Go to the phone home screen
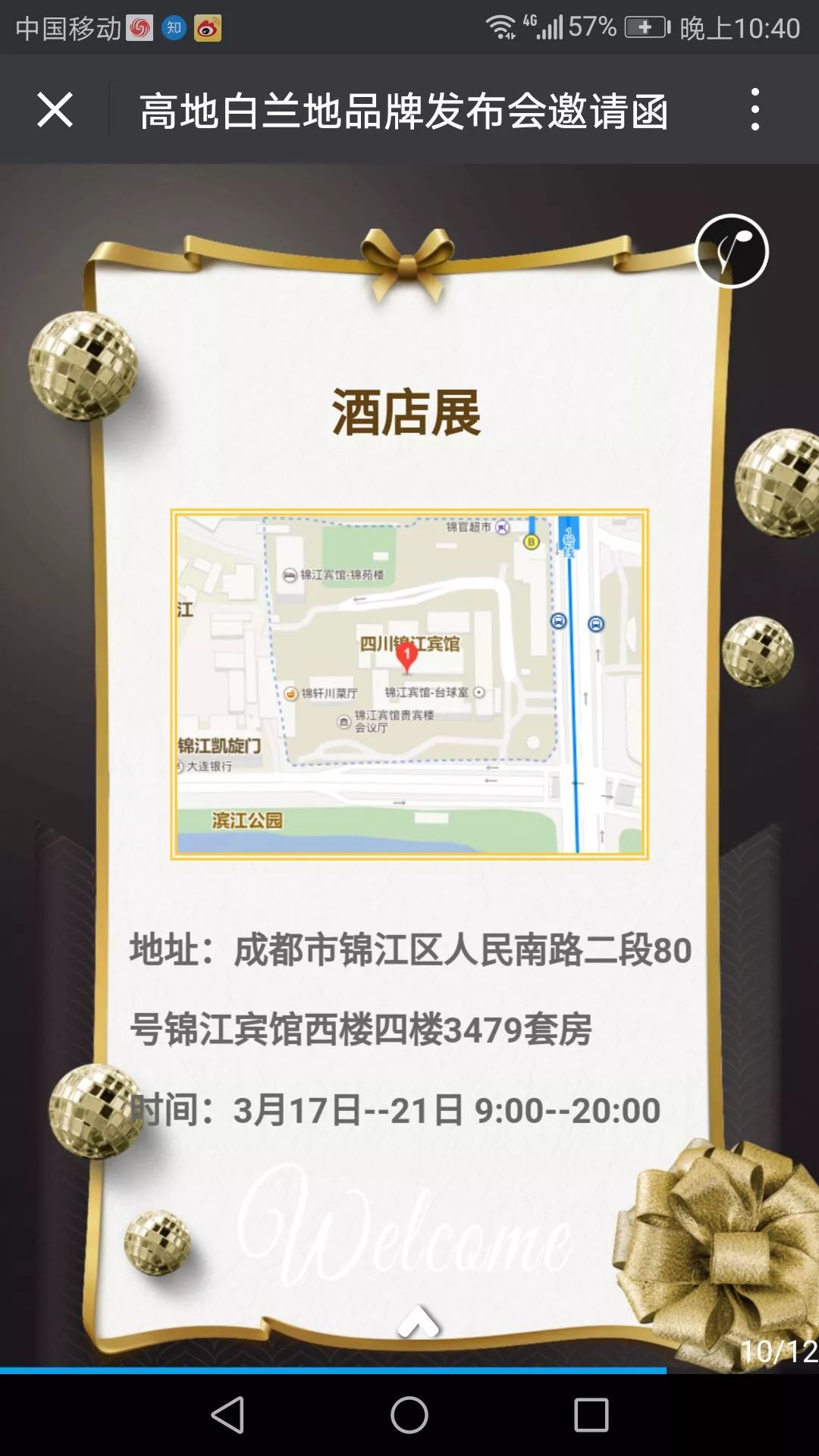The height and width of the screenshot is (1456, 819). coord(409,1415)
